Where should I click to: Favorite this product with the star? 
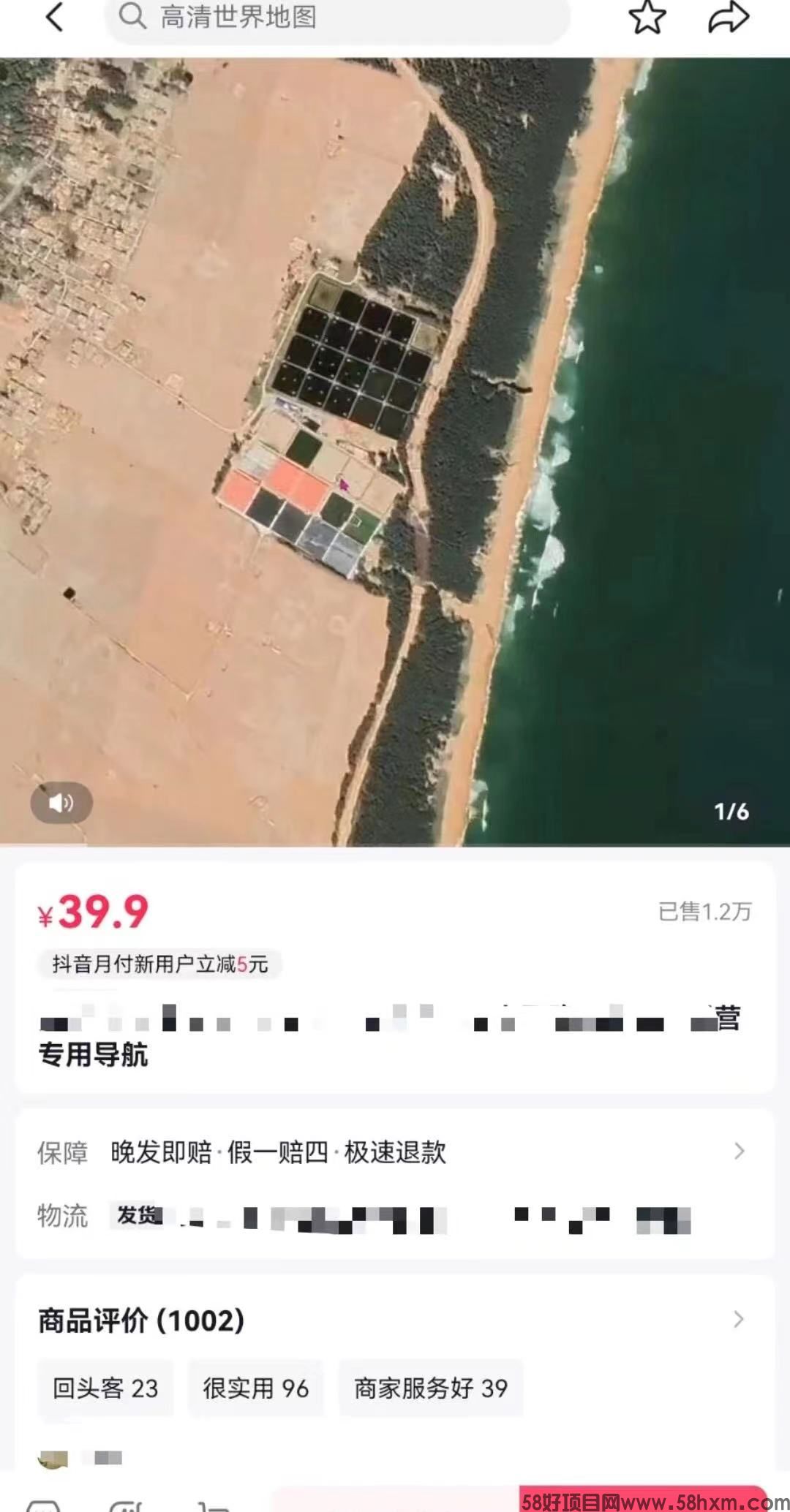pyautogui.click(x=647, y=17)
